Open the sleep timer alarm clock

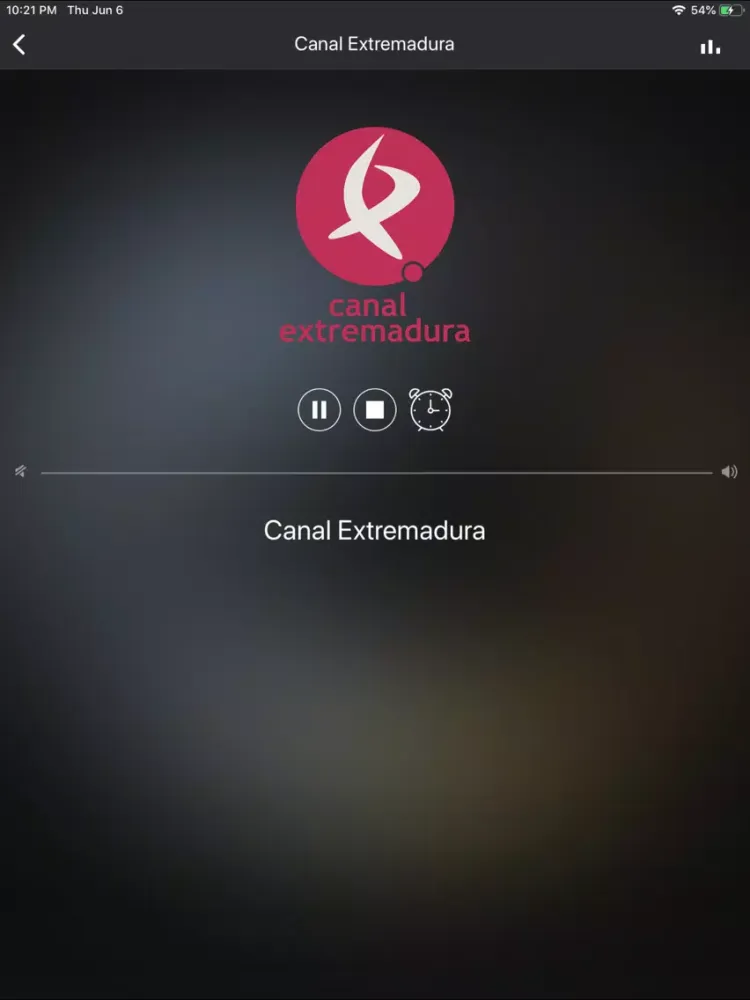click(x=431, y=410)
